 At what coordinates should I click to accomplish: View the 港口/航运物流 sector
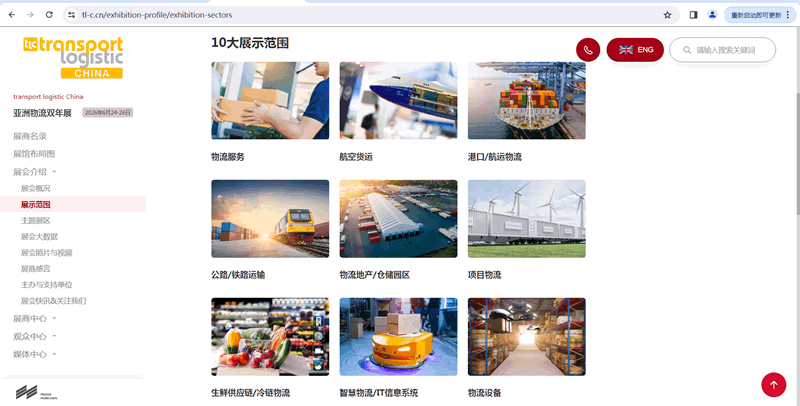[526, 101]
